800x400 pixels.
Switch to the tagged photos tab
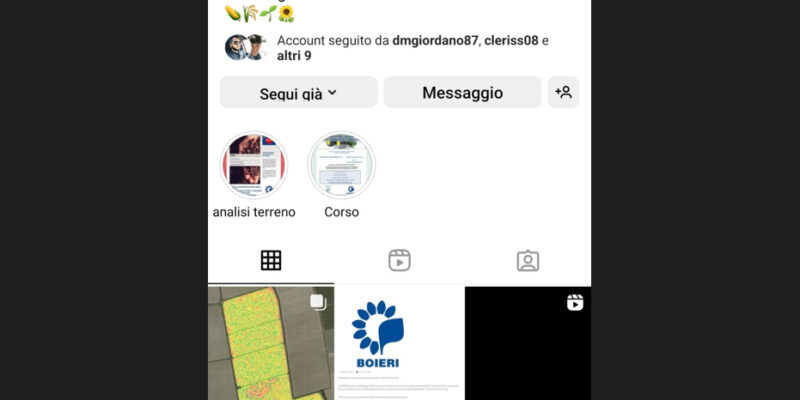pyautogui.click(x=527, y=261)
